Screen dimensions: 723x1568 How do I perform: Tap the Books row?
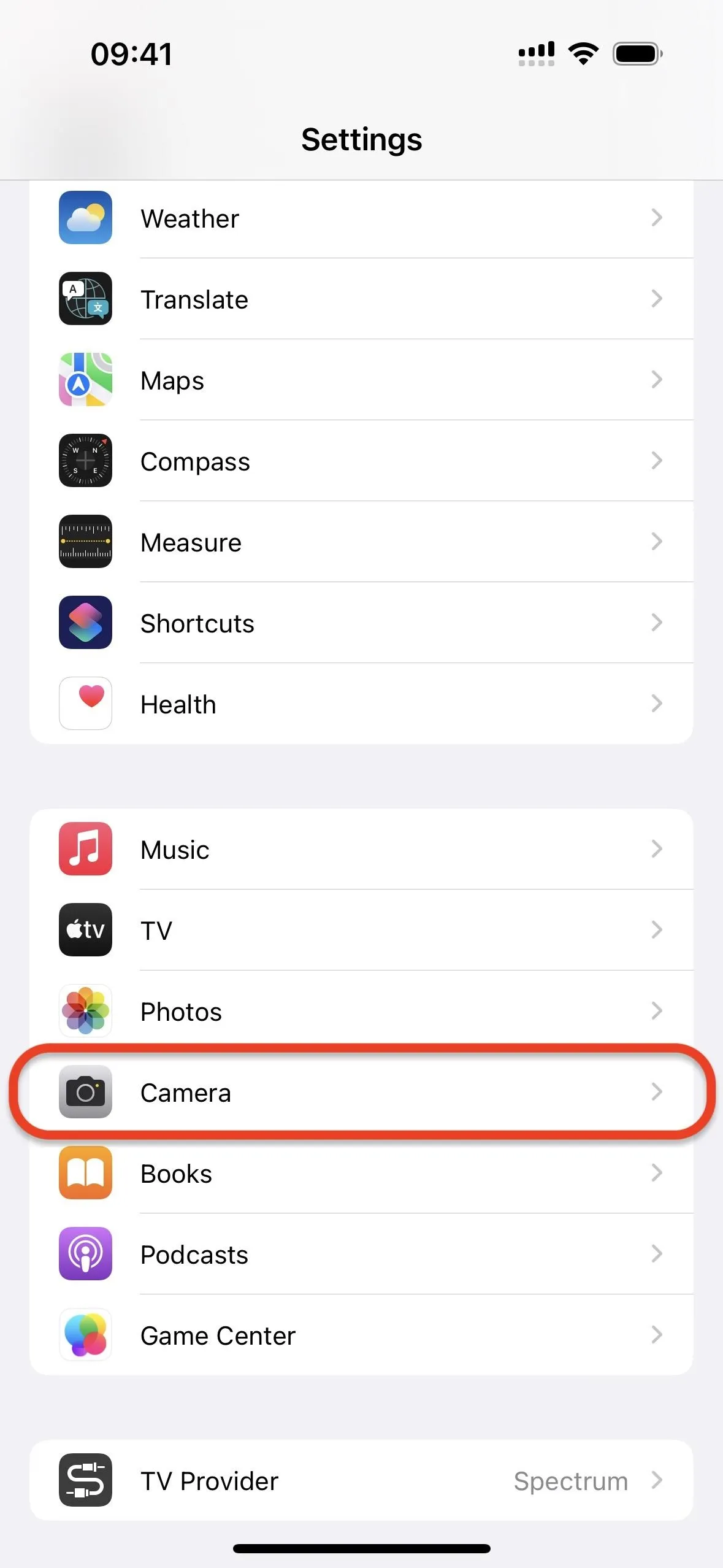pyautogui.click(x=361, y=1174)
